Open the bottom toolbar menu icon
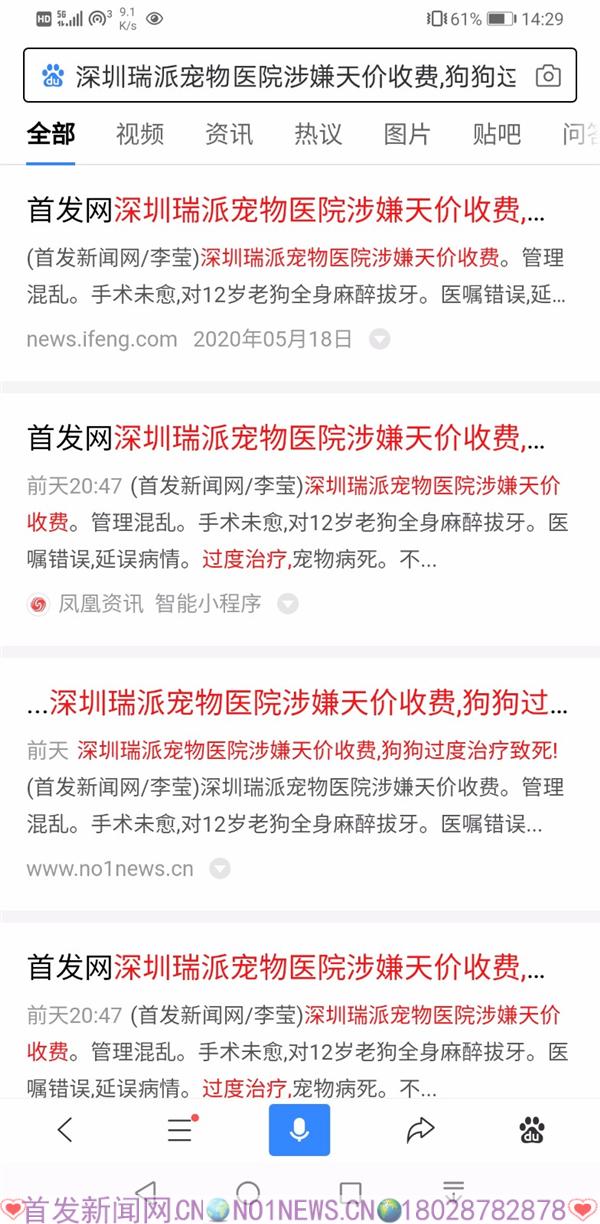The height and width of the screenshot is (1224, 600). point(181,1129)
